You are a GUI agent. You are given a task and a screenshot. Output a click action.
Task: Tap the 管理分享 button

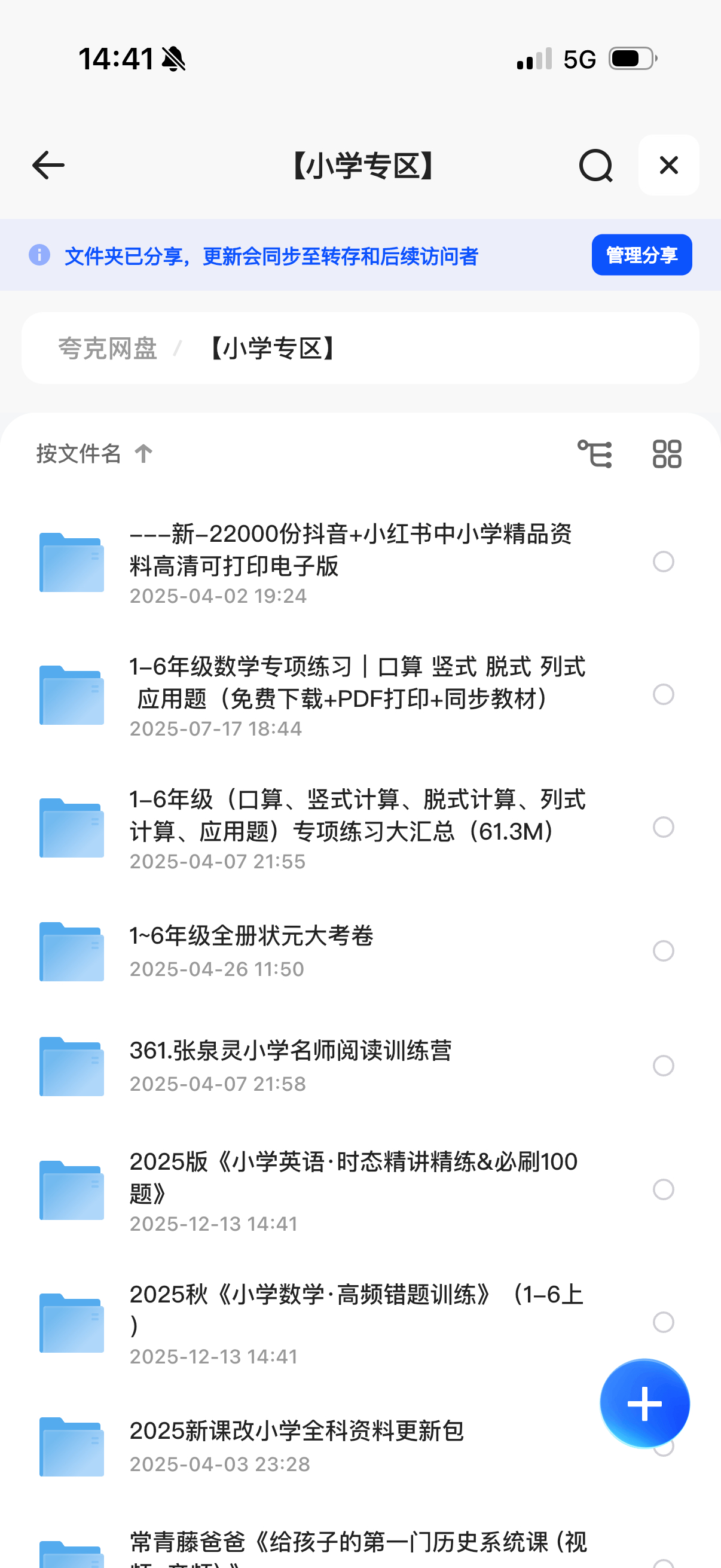pyautogui.click(x=641, y=255)
